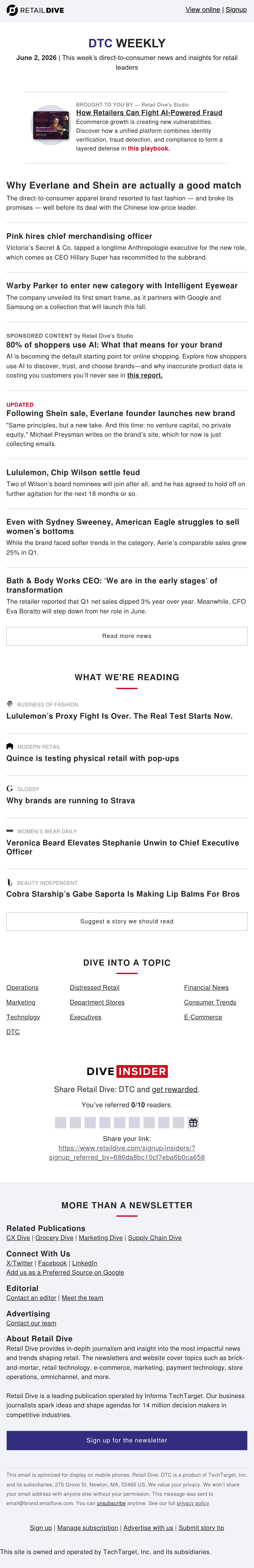254x1568 pixels.
Task: Tap the Read more news button
Action: coord(127,636)
